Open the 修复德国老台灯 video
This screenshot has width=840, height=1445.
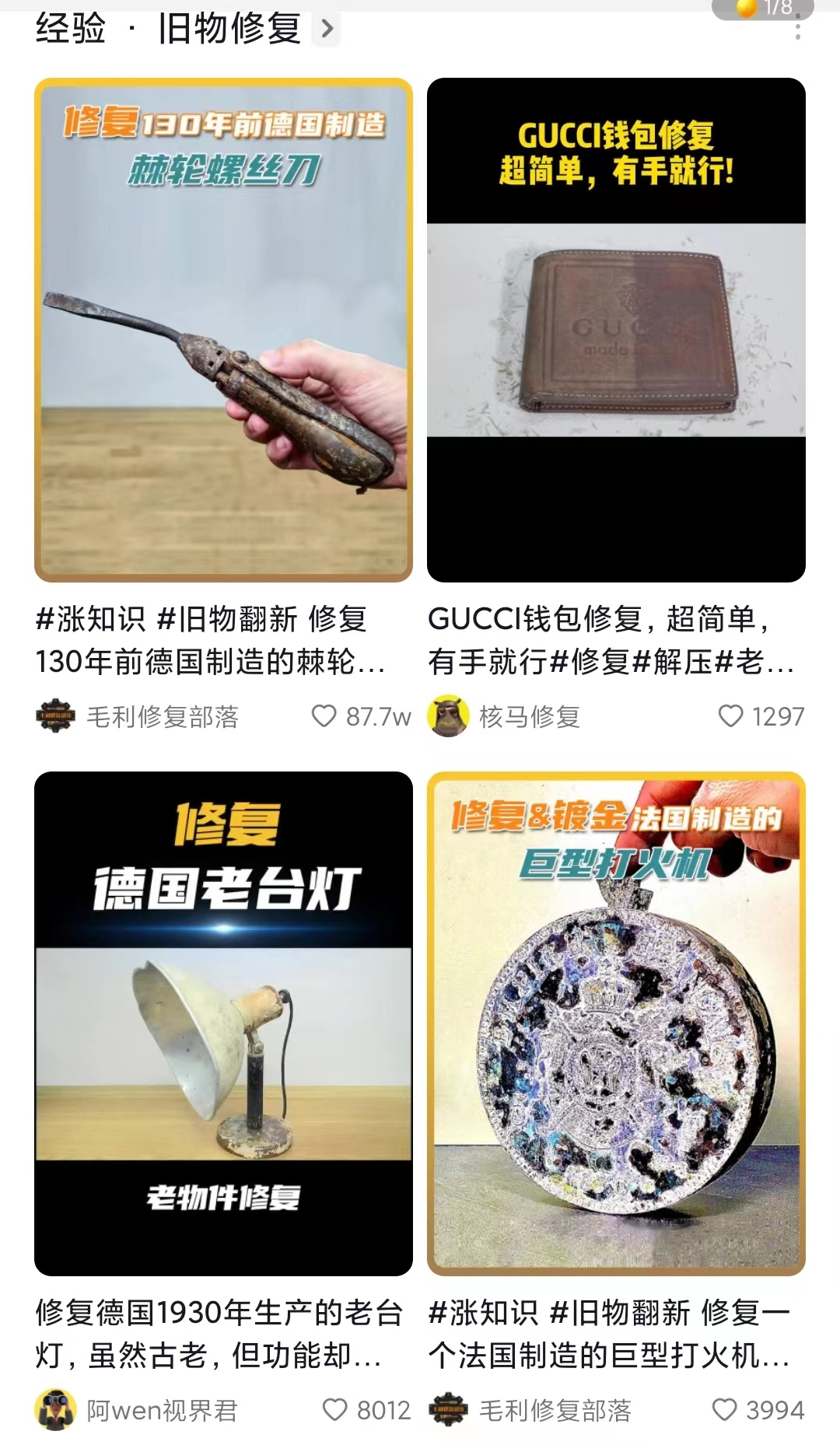point(223,1023)
